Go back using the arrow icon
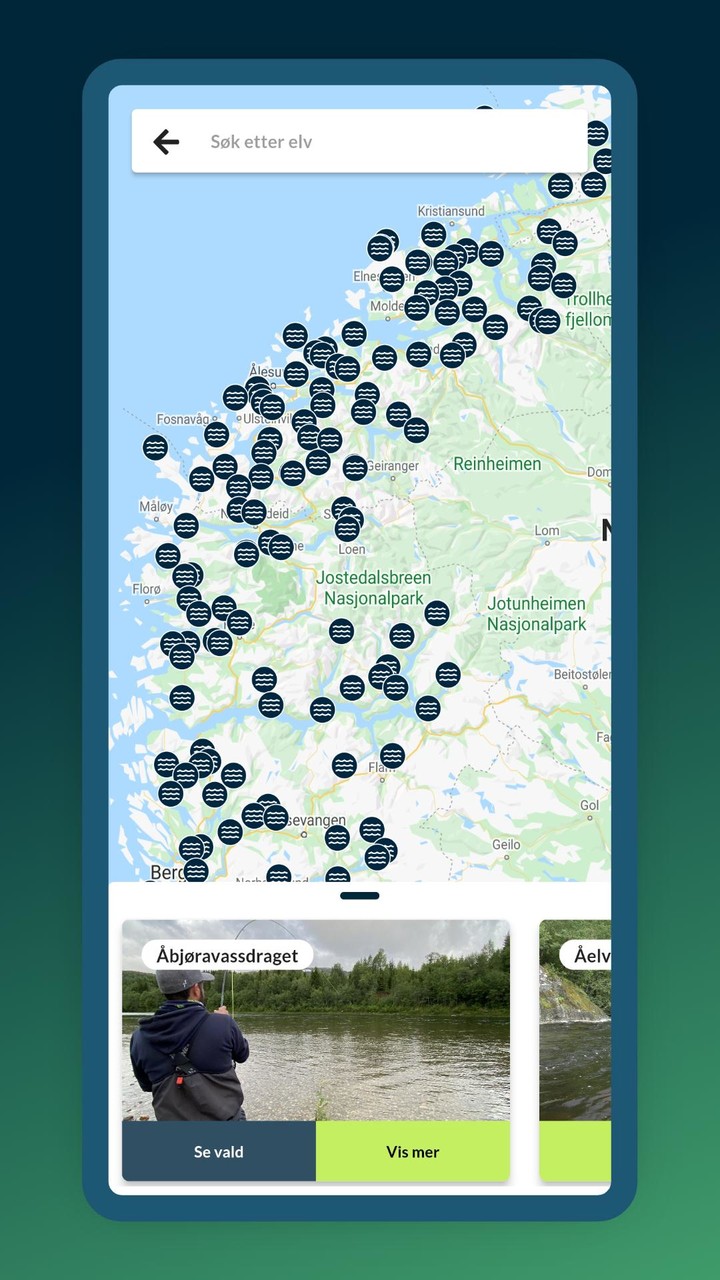Screen dimensions: 720x1280 click(166, 142)
